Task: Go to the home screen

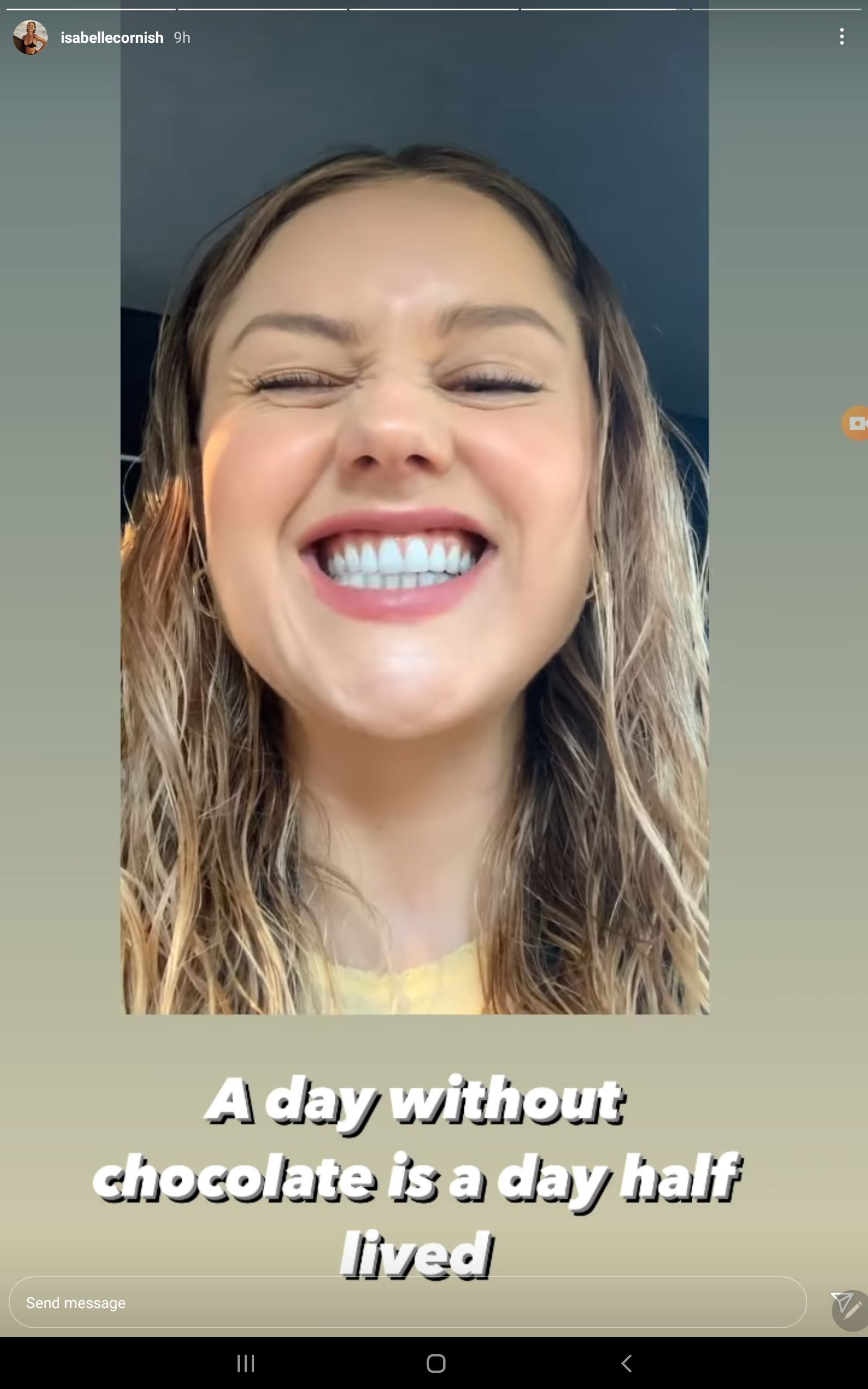Action: 436,1363
